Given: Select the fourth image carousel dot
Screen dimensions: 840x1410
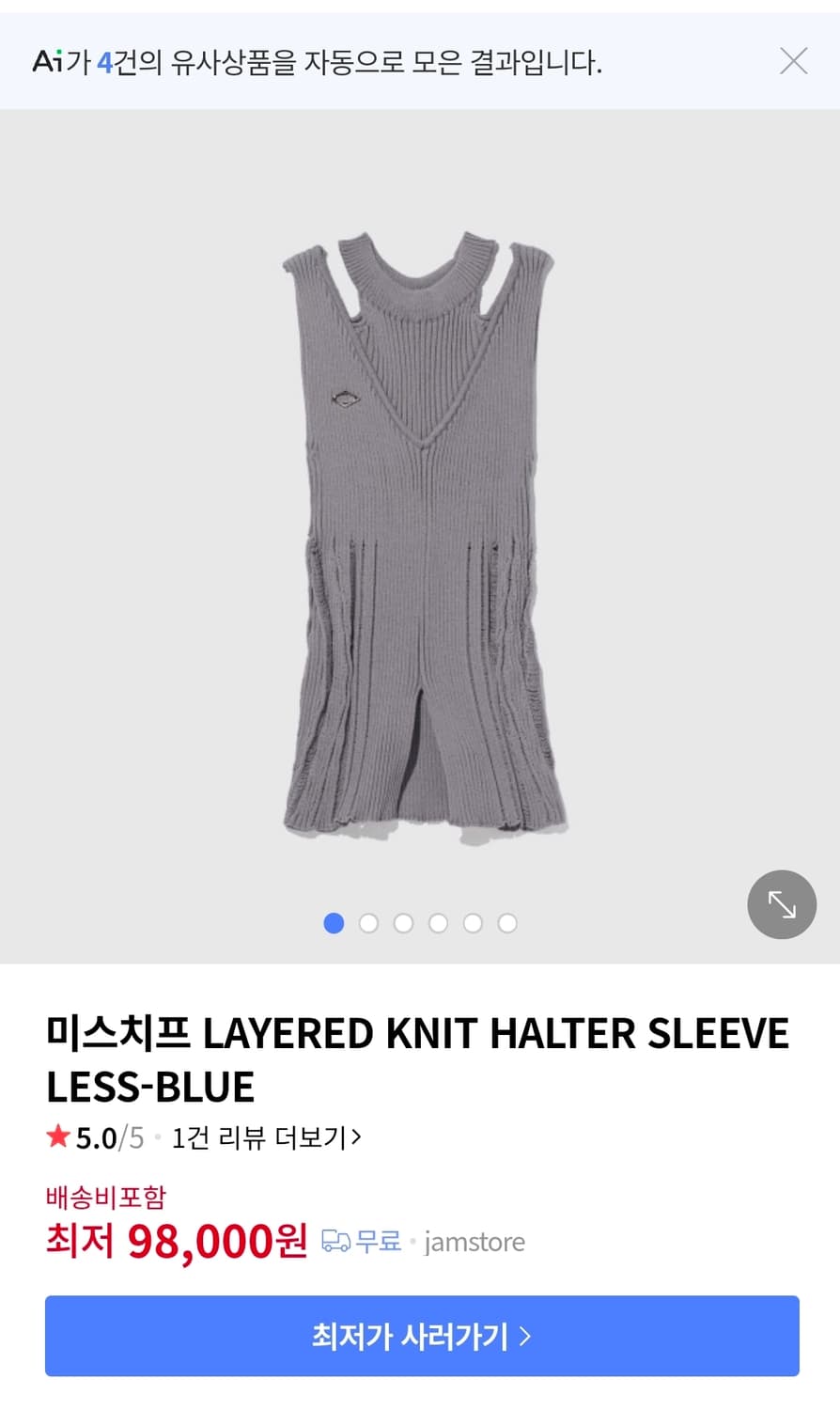Looking at the screenshot, I should (439, 923).
